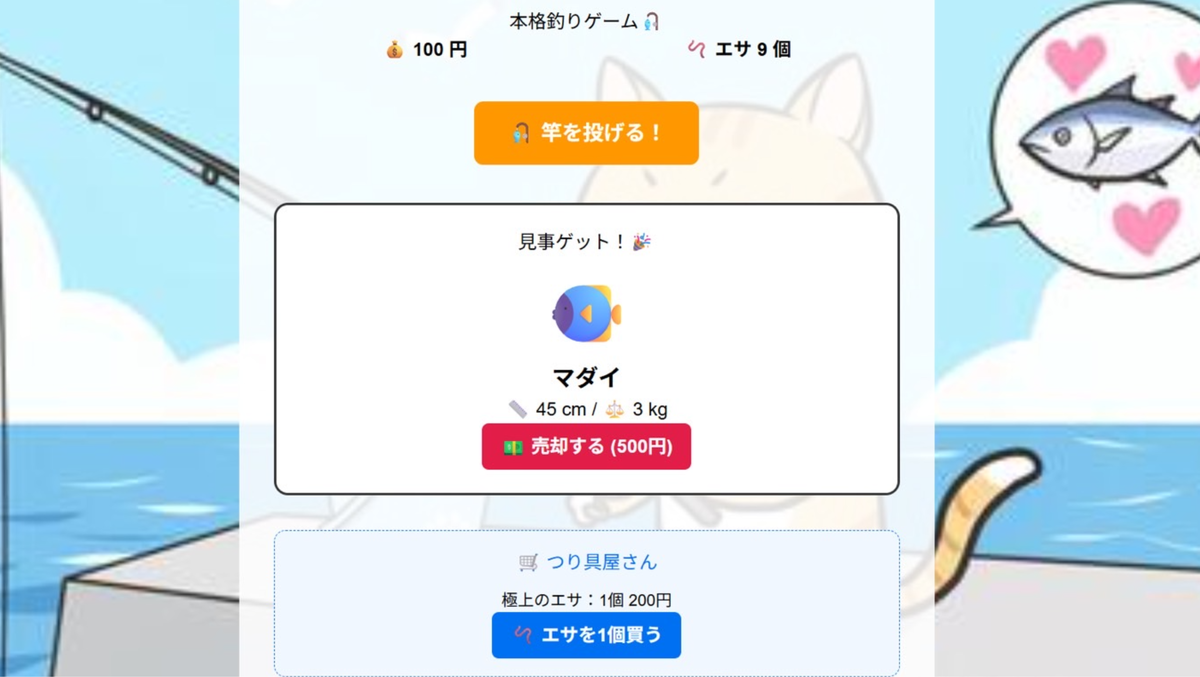Viewport: 1200px width, 677px height.
Task: Buy one bait with エサを1個買う
Action: pos(586,635)
